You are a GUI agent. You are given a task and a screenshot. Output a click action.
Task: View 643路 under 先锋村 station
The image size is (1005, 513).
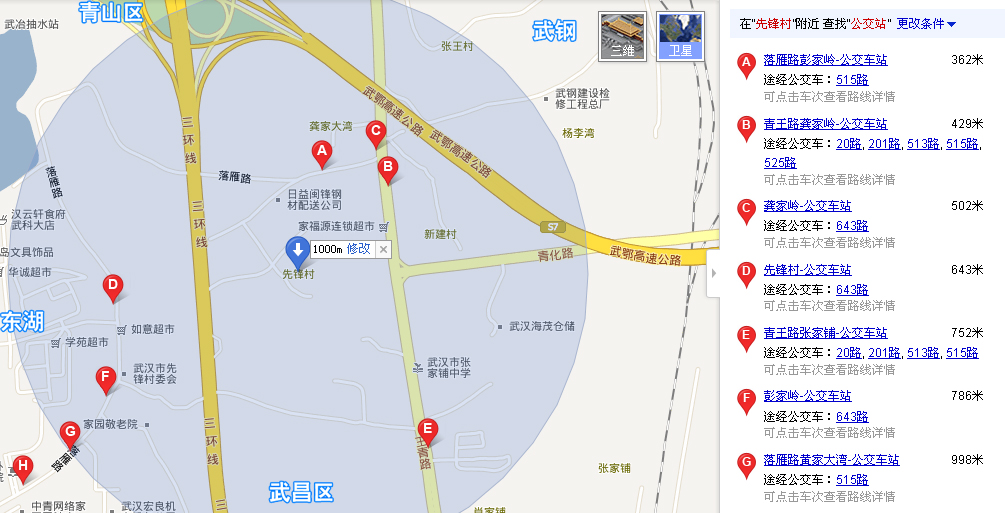point(852,289)
